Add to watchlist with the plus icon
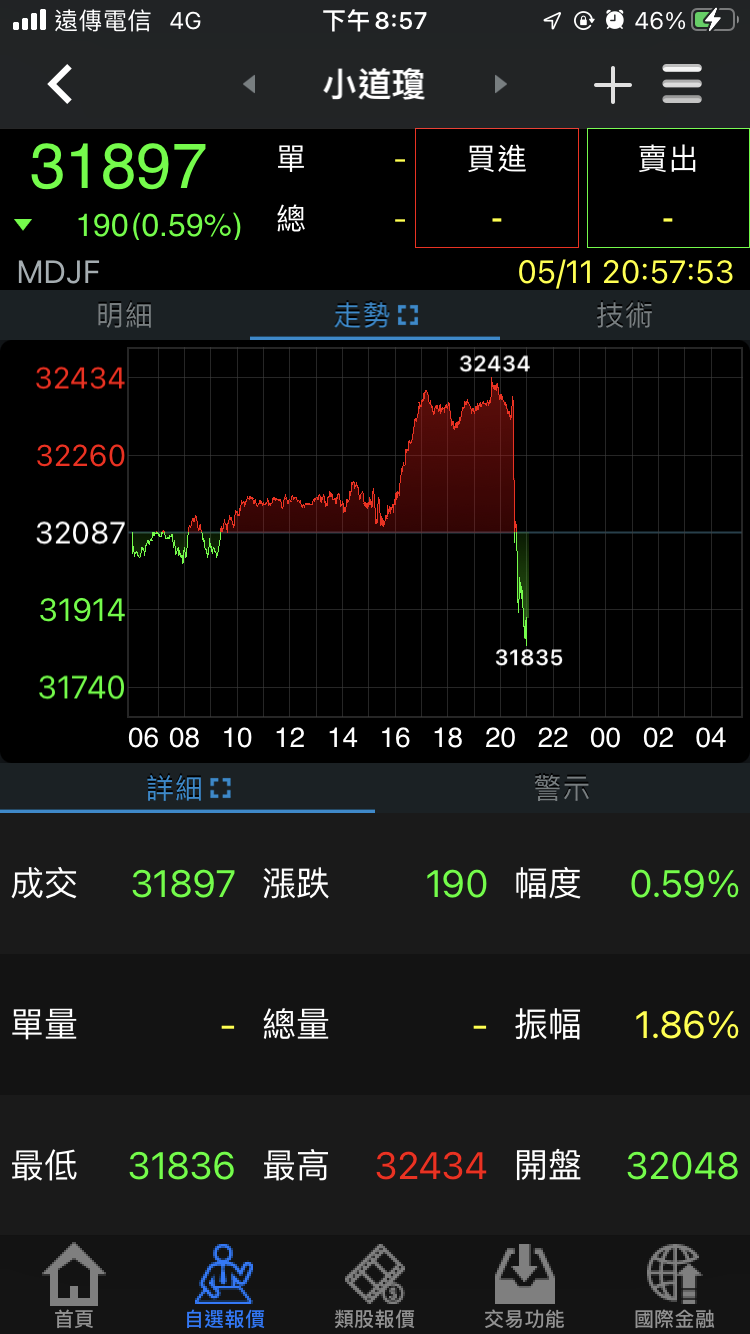The width and height of the screenshot is (750, 1334). click(612, 85)
